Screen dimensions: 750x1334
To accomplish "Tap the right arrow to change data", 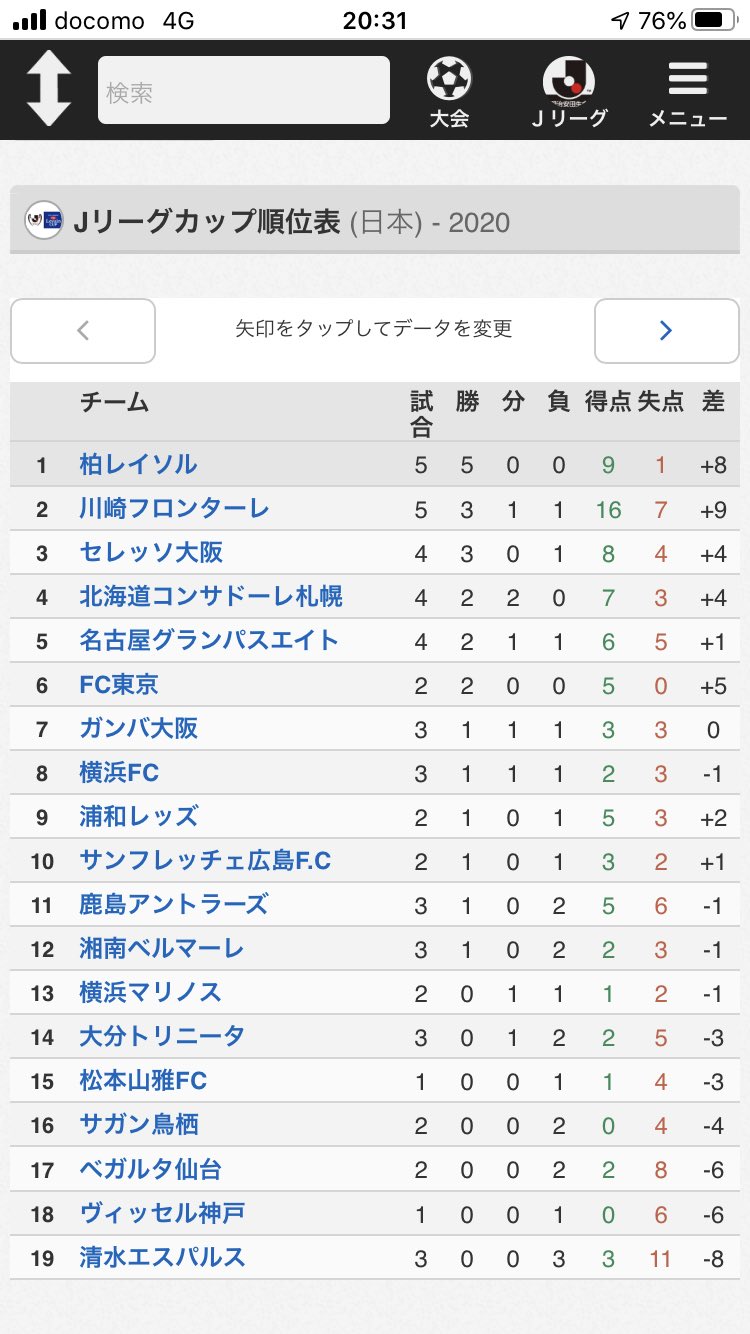I will tap(667, 330).
